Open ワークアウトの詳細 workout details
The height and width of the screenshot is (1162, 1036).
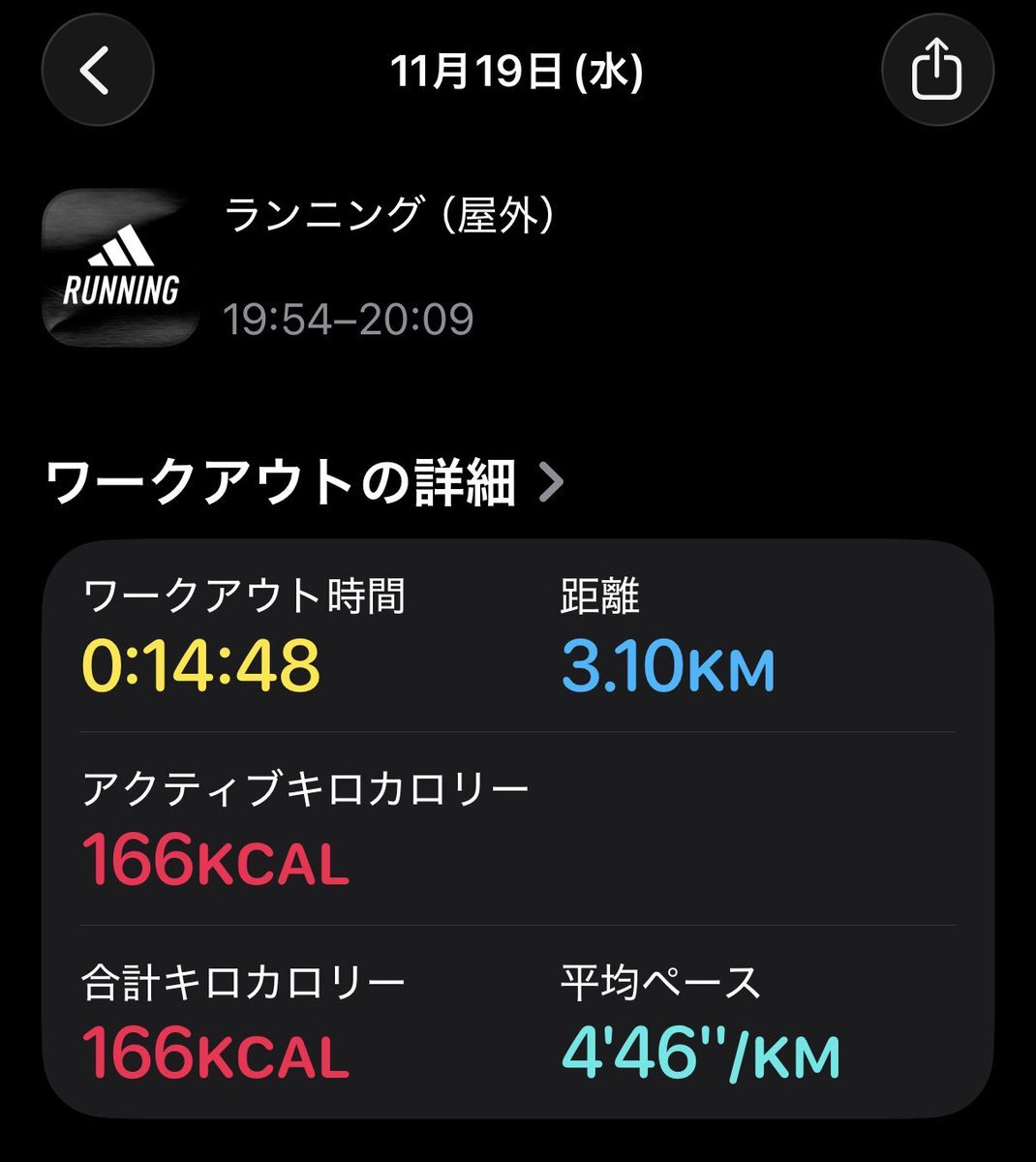304,482
